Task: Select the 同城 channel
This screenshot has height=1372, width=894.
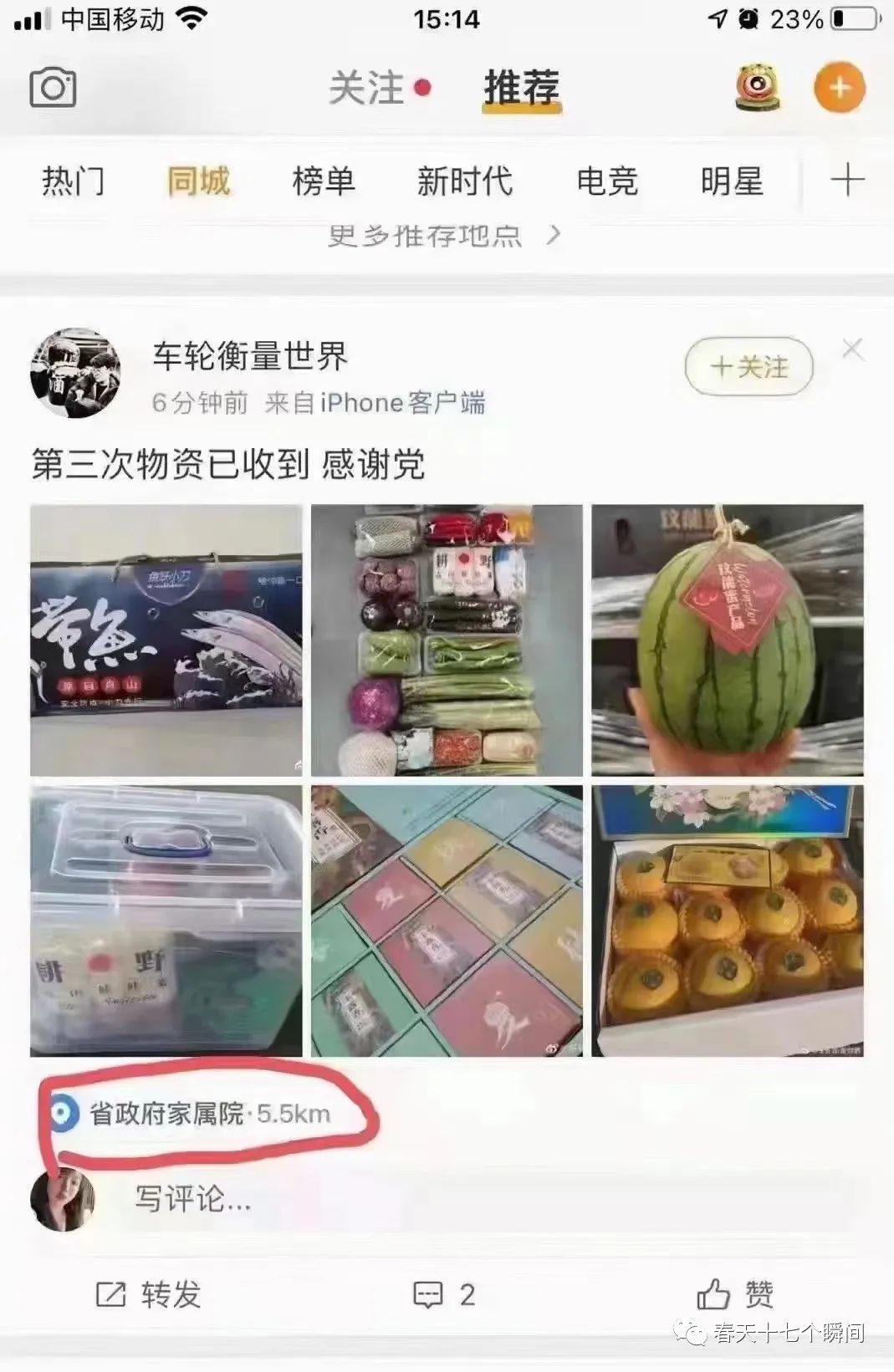Action: pos(198,181)
